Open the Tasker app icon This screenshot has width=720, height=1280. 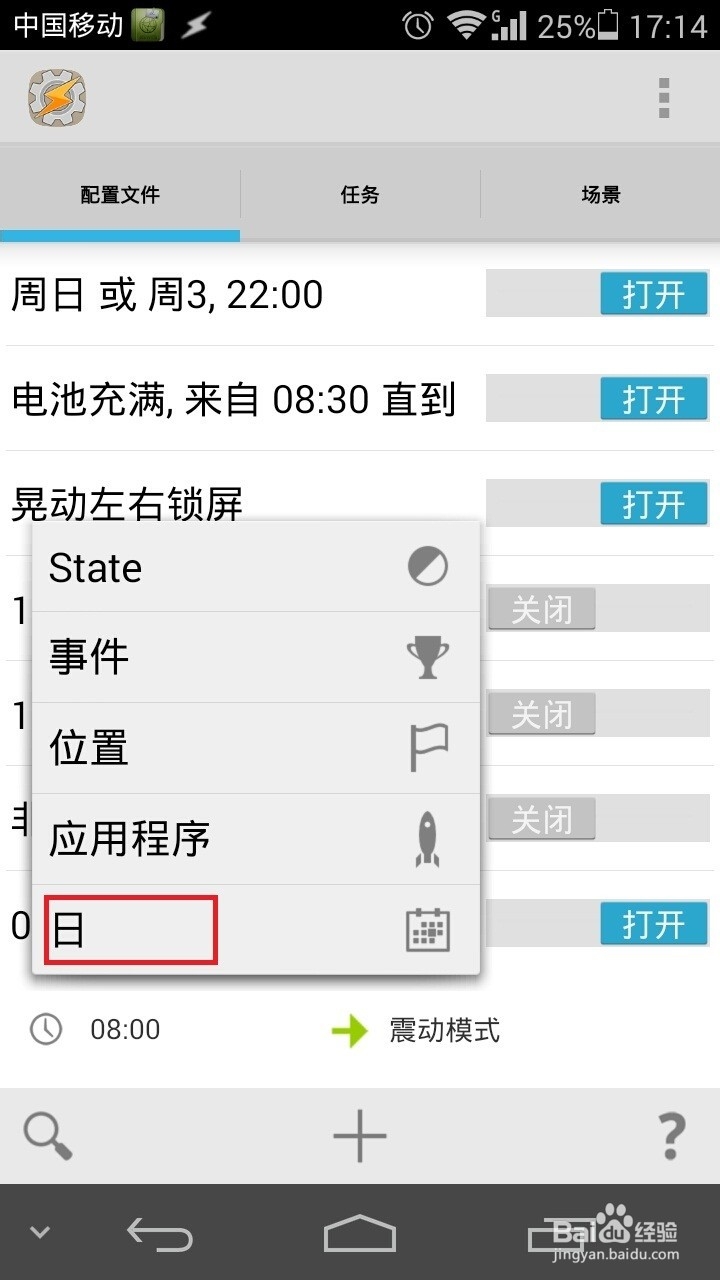pyautogui.click(x=57, y=97)
